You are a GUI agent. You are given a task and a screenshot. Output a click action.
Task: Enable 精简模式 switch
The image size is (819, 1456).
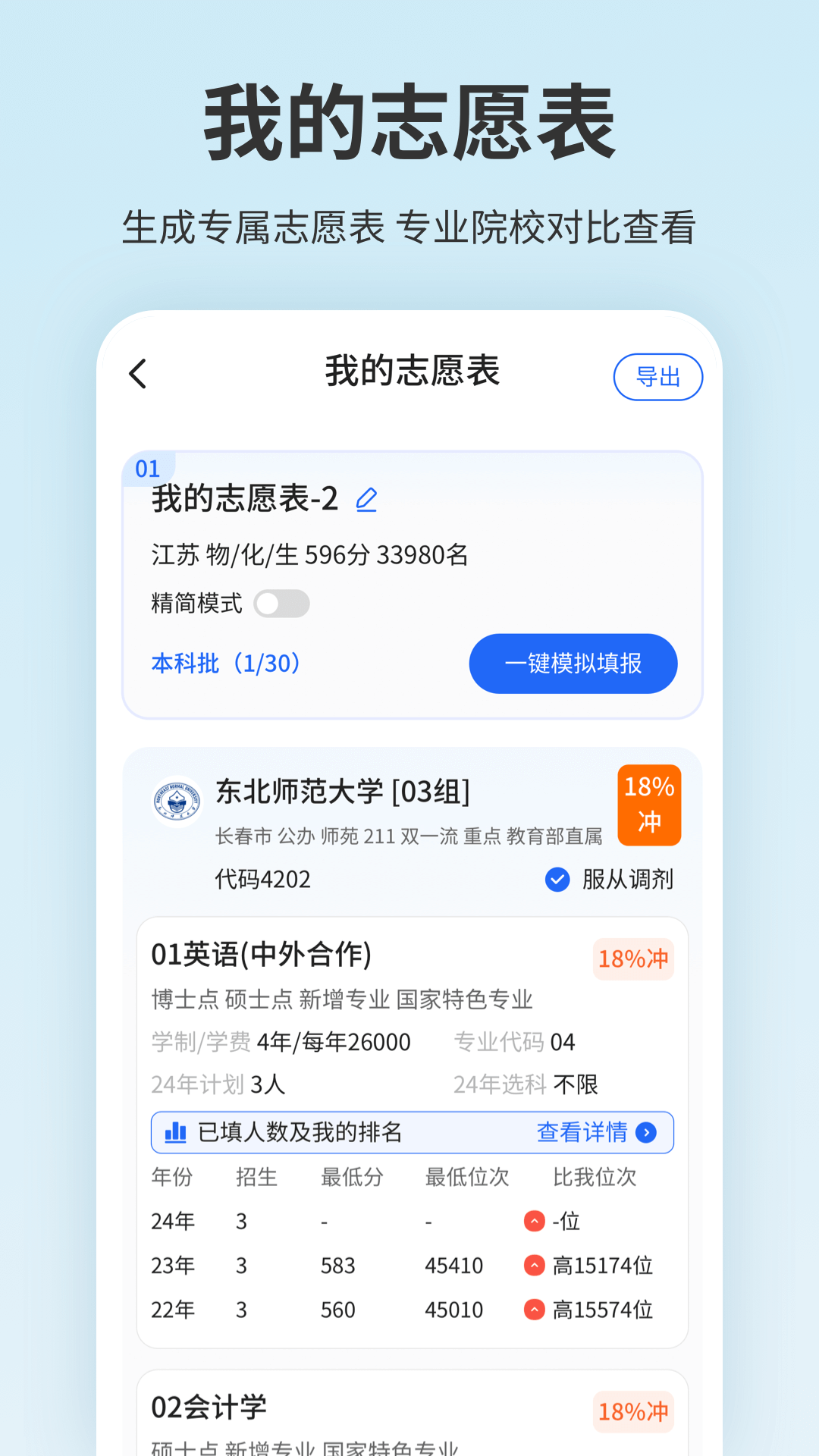point(281,603)
